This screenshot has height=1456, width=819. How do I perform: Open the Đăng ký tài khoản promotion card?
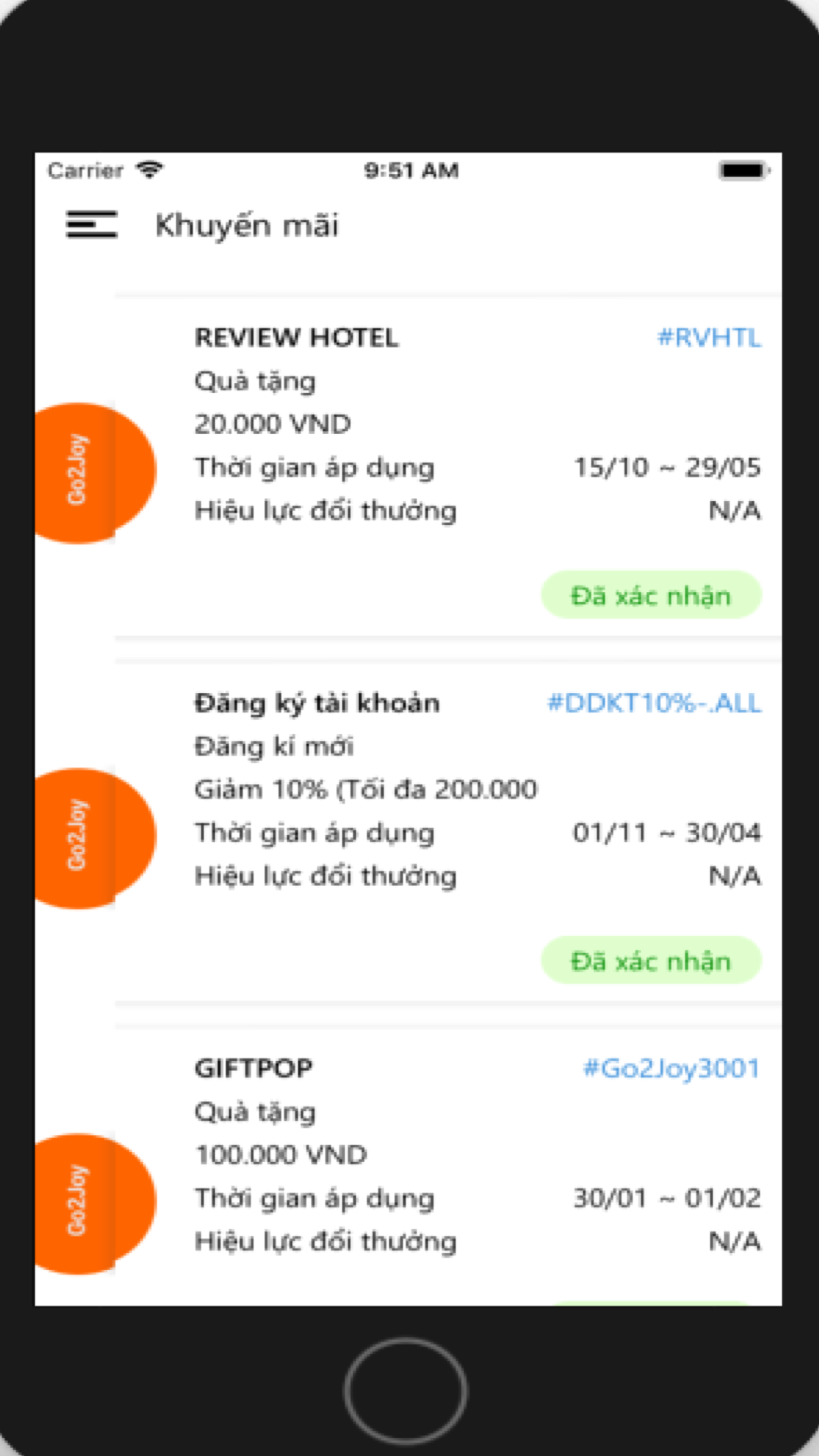click(x=448, y=833)
